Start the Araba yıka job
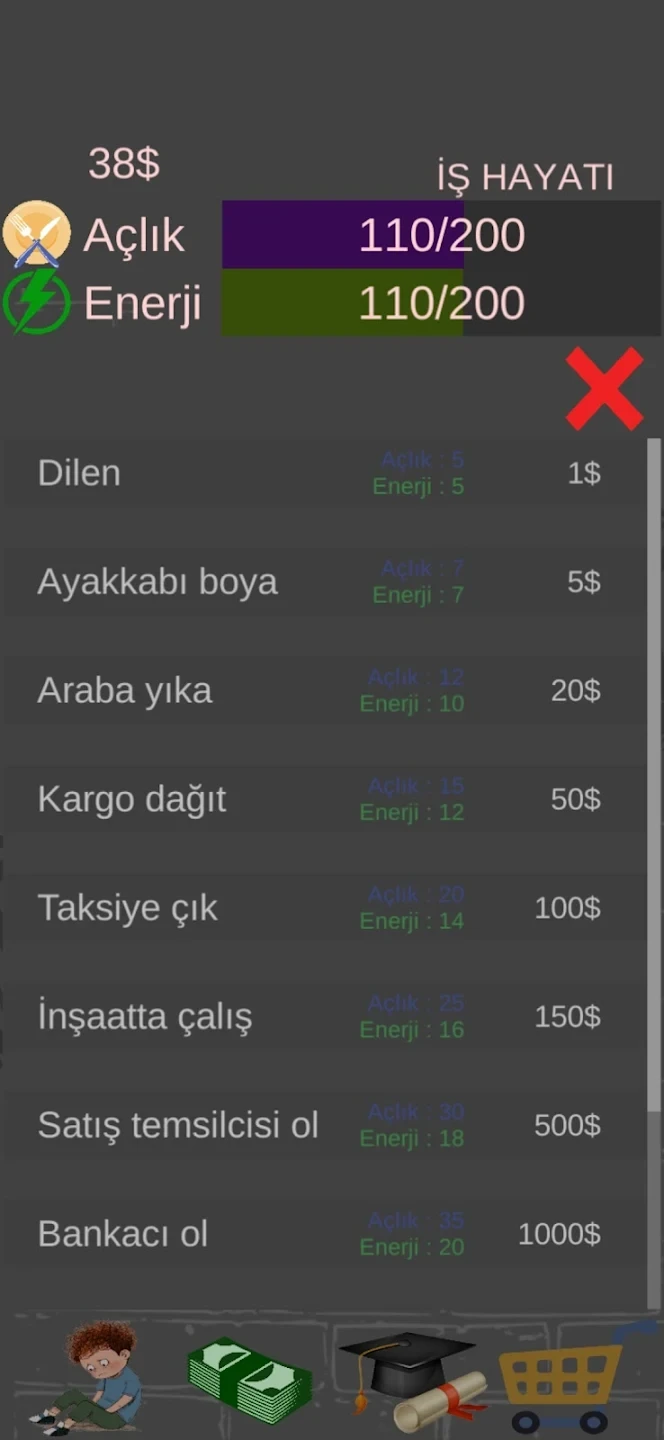The height and width of the screenshot is (1440, 664). click(320, 691)
